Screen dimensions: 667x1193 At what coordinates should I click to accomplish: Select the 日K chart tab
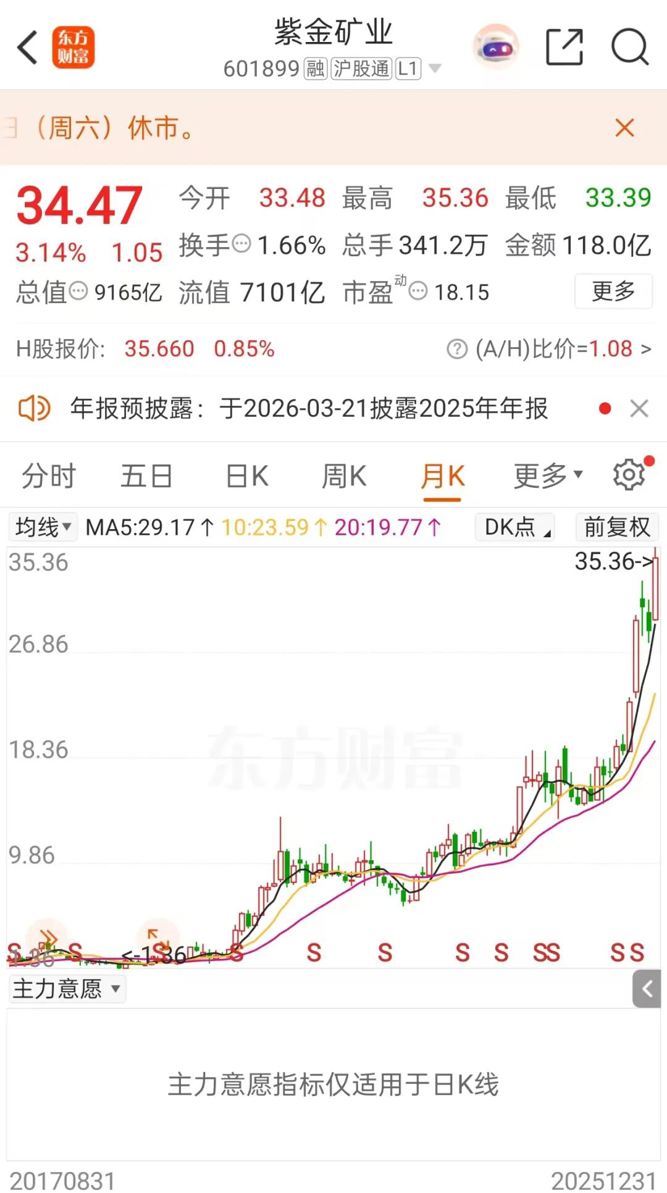coord(246,475)
